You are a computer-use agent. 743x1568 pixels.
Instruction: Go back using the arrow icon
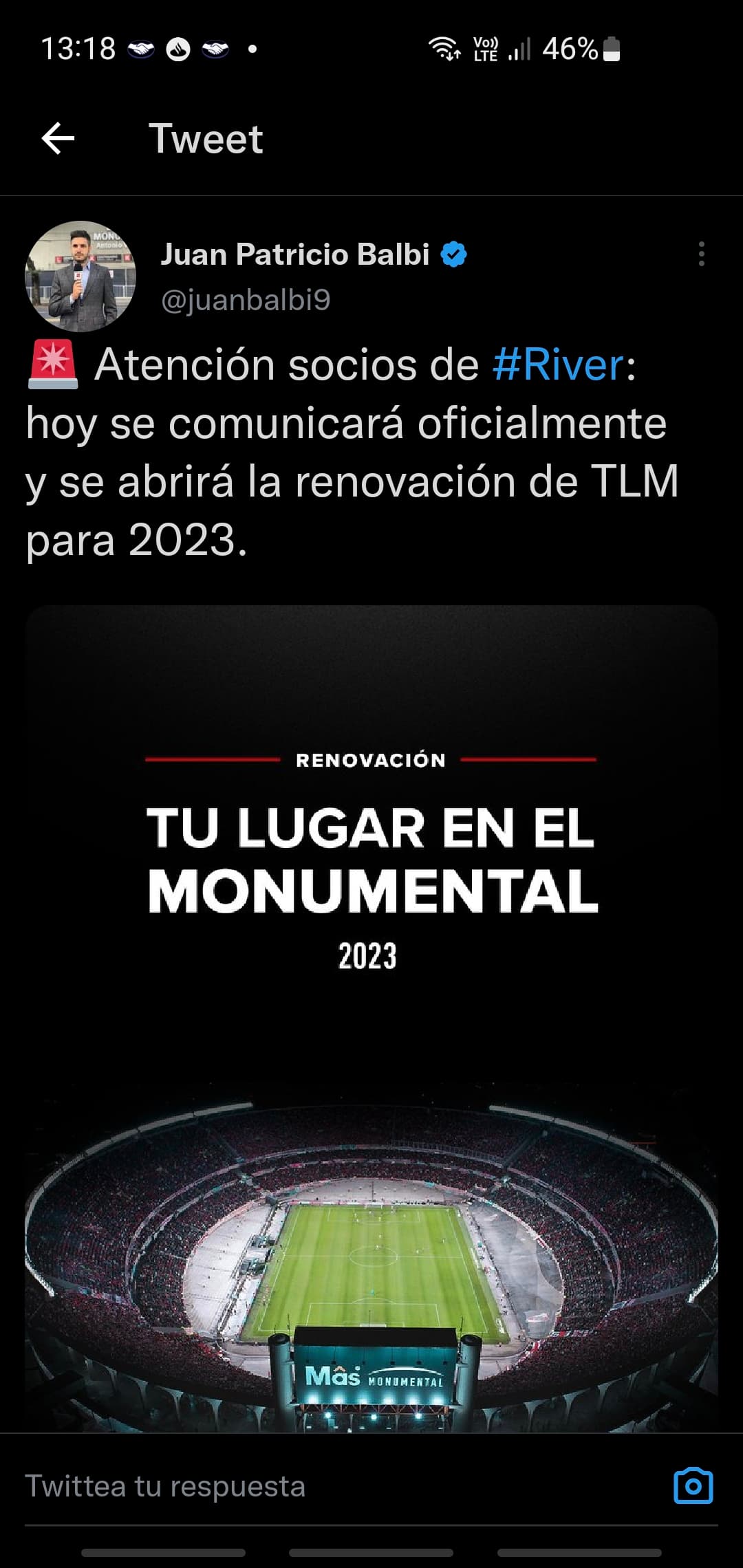tap(58, 139)
